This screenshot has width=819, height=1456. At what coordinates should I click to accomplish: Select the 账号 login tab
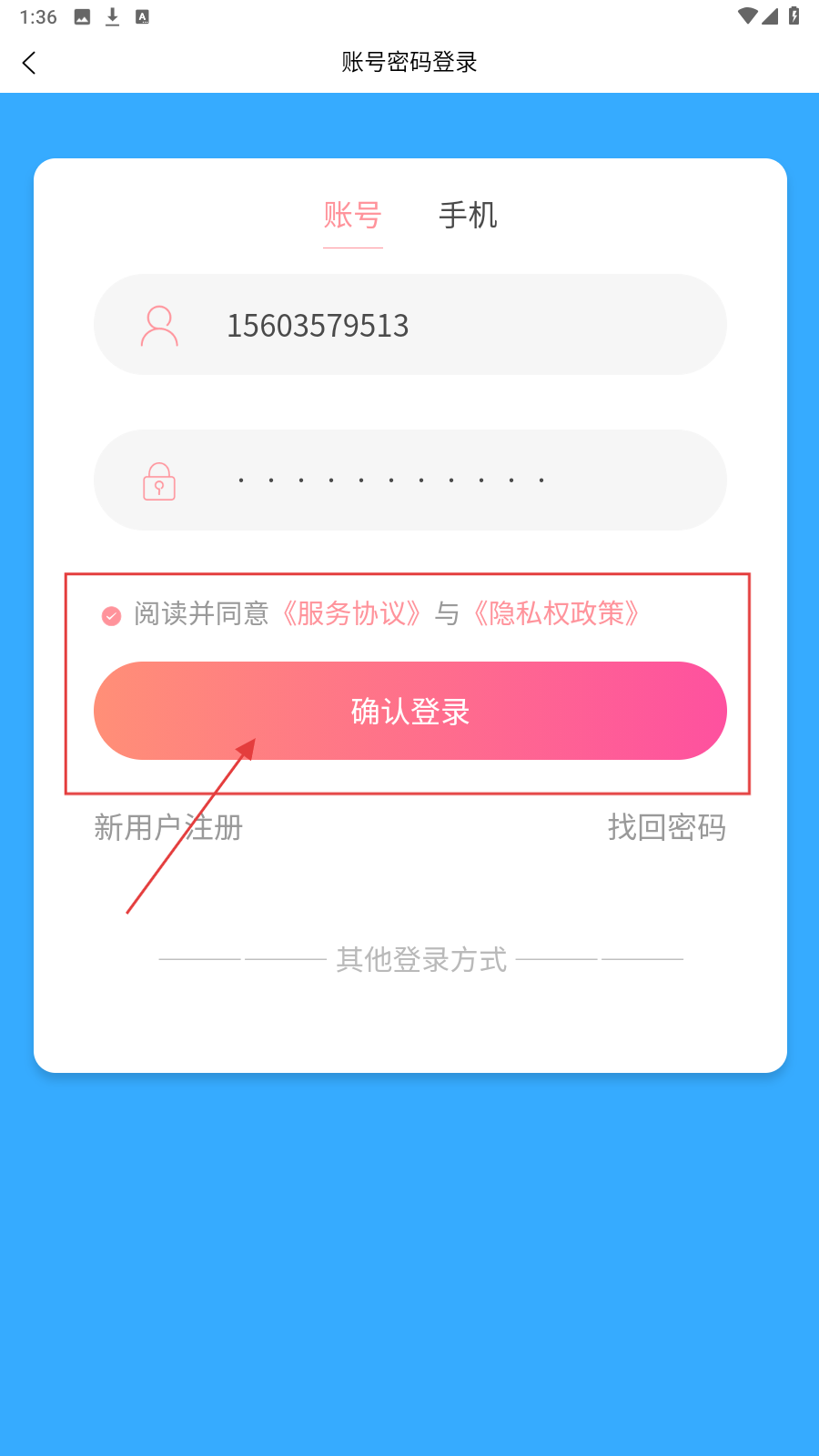(x=352, y=216)
